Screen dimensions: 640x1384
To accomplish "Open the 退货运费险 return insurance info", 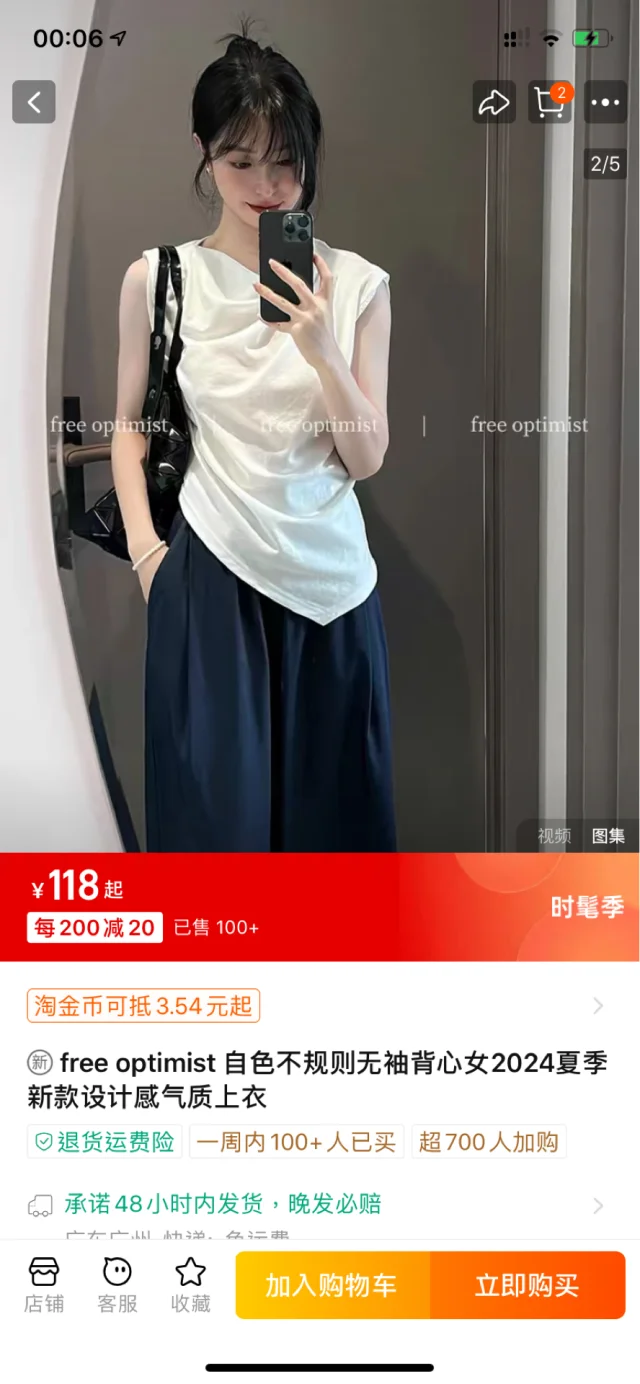I will 105,1142.
